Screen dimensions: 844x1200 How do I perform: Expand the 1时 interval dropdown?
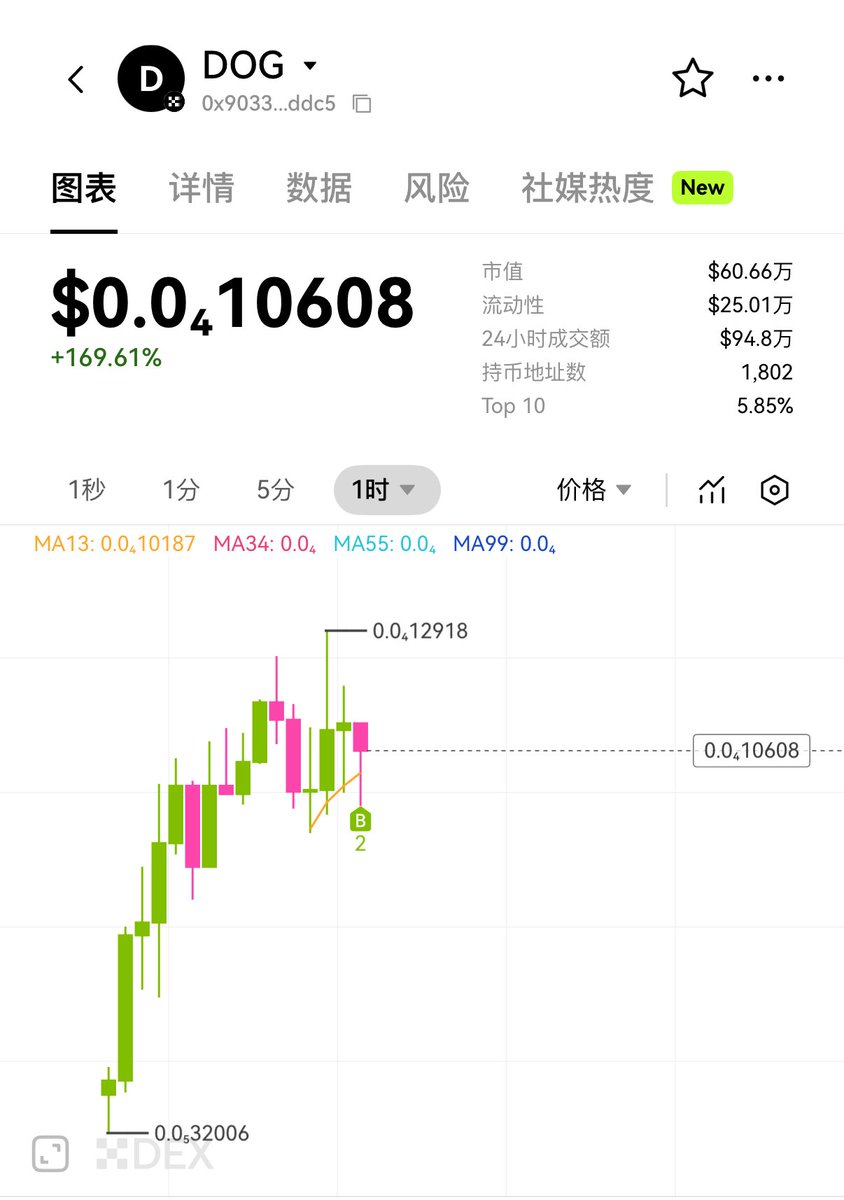coord(386,490)
